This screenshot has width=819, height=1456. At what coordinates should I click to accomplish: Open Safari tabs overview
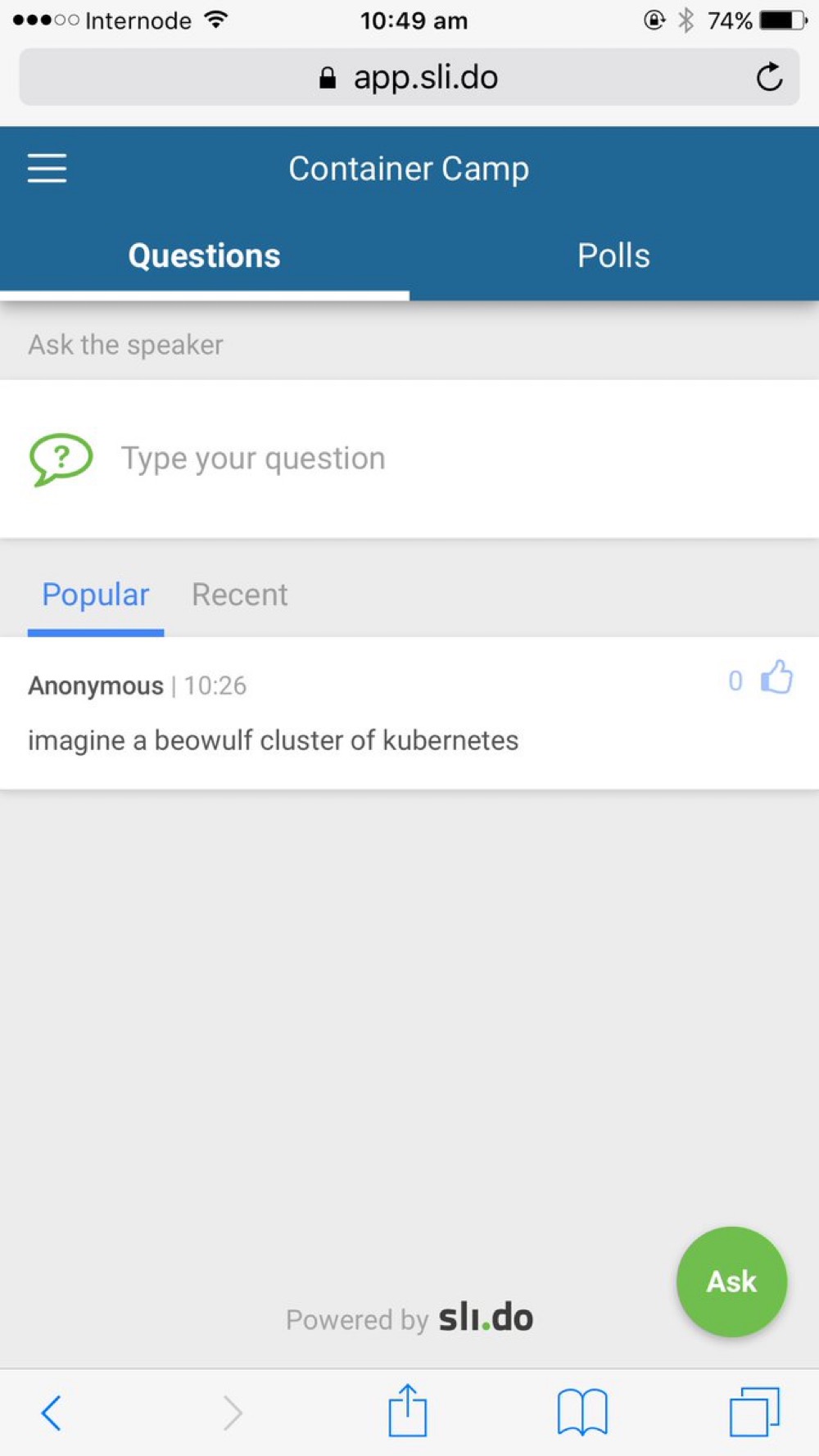click(x=754, y=1412)
